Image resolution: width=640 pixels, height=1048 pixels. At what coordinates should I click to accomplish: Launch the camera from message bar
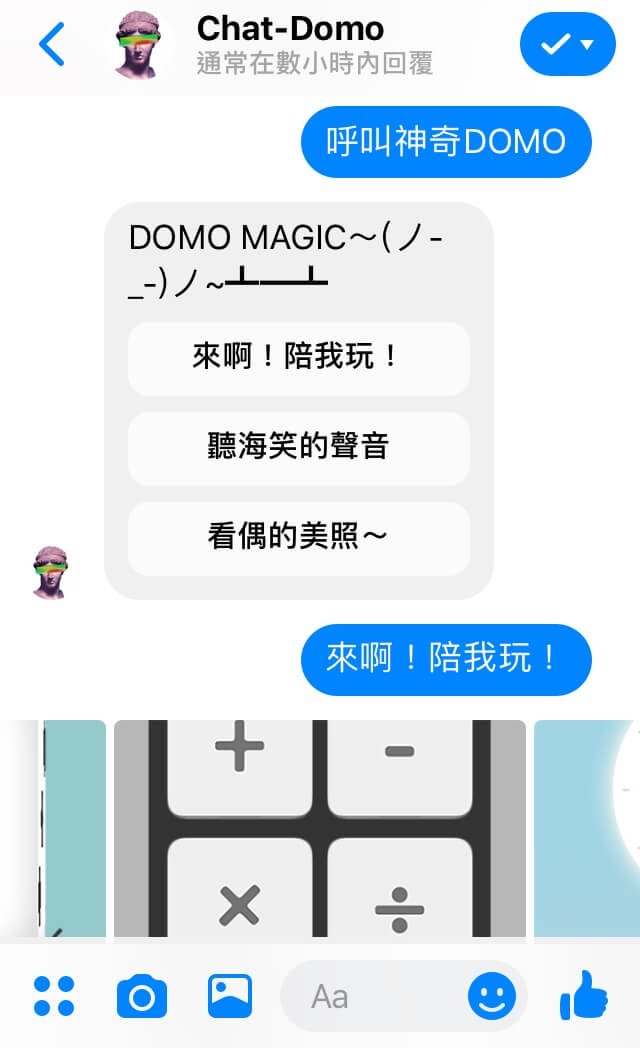pyautogui.click(x=142, y=996)
